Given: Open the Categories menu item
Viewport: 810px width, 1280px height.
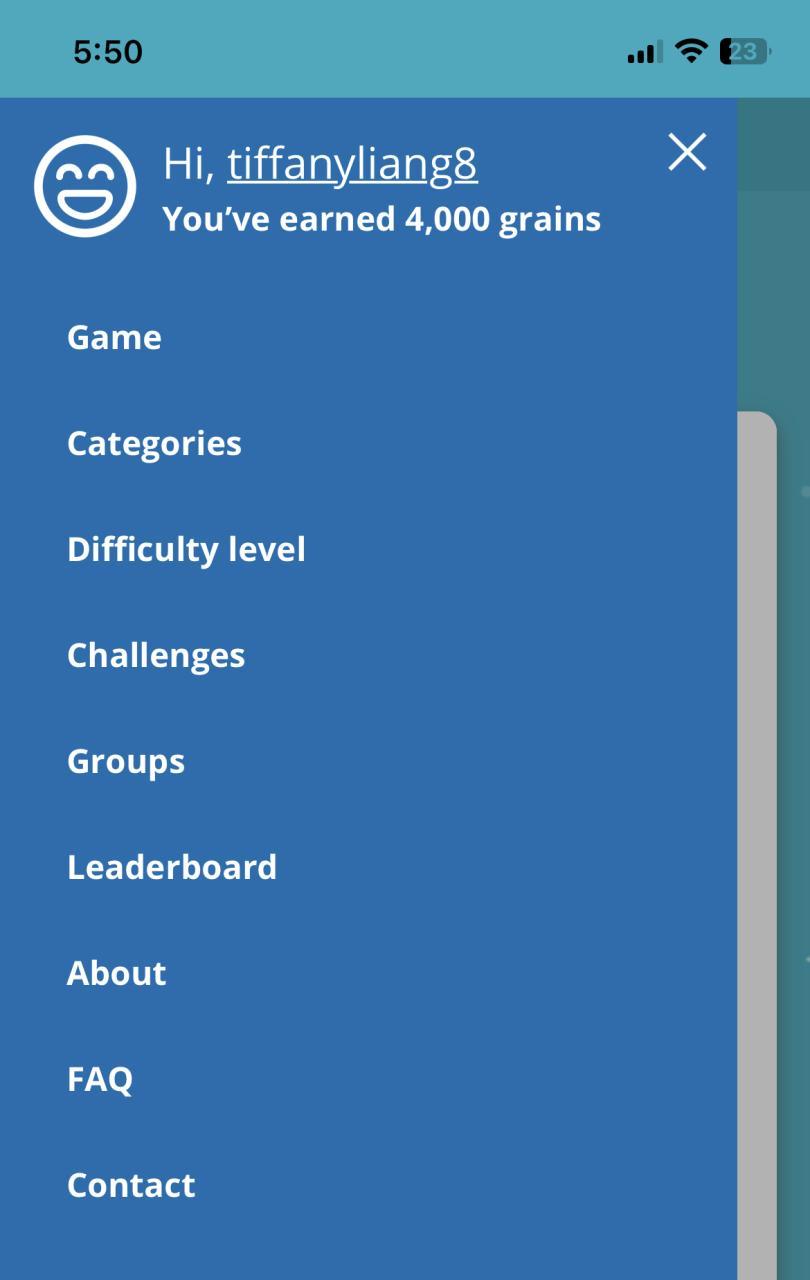Looking at the screenshot, I should tap(154, 443).
